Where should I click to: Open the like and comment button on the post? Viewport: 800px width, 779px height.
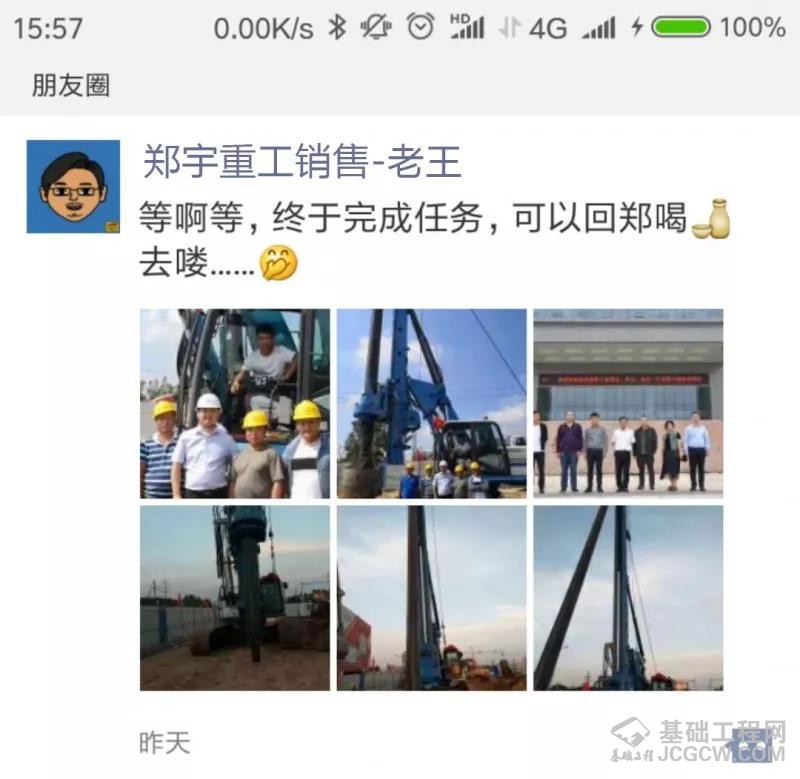[752, 744]
